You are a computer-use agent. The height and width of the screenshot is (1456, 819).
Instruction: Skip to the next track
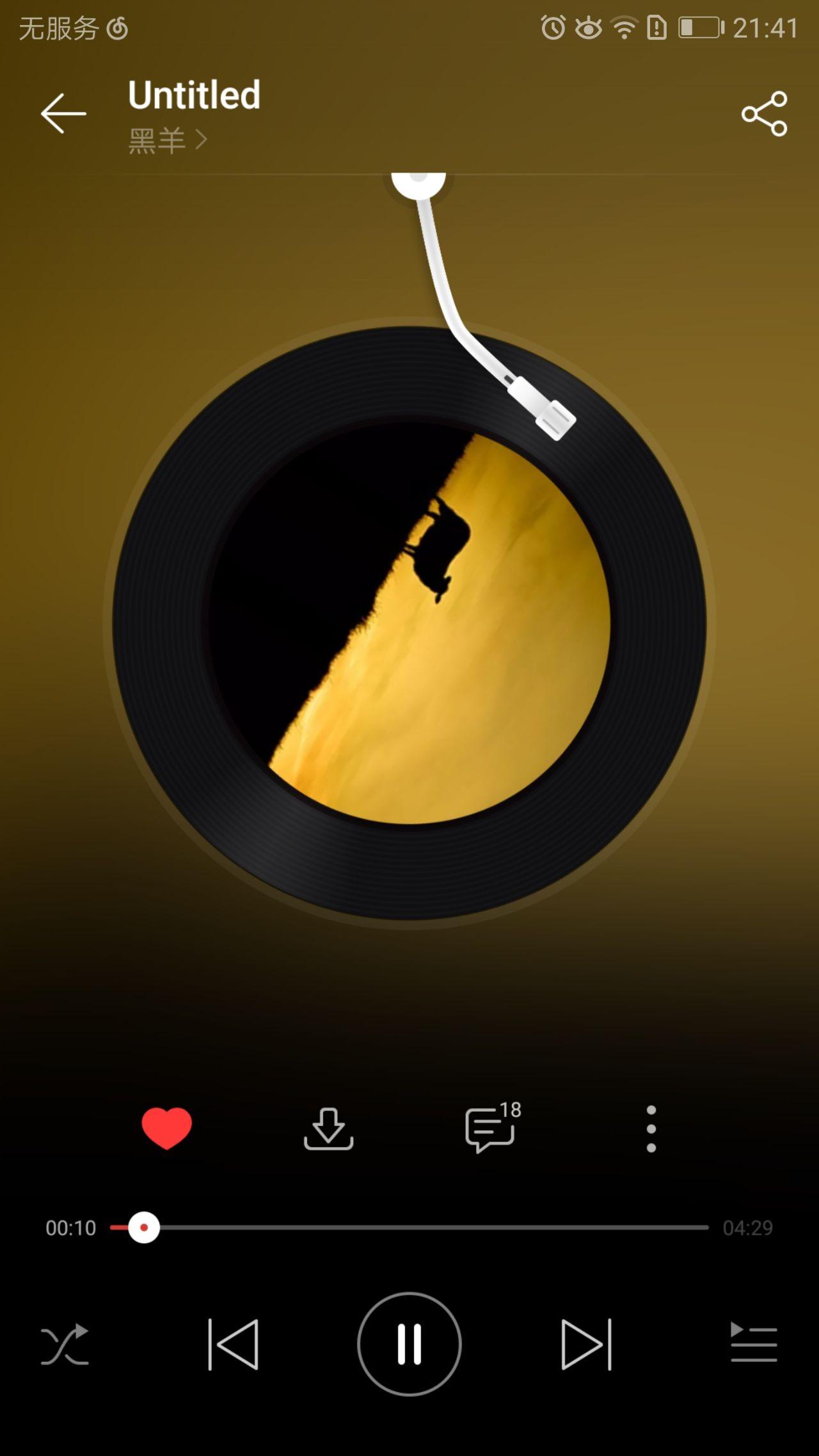pos(586,1344)
